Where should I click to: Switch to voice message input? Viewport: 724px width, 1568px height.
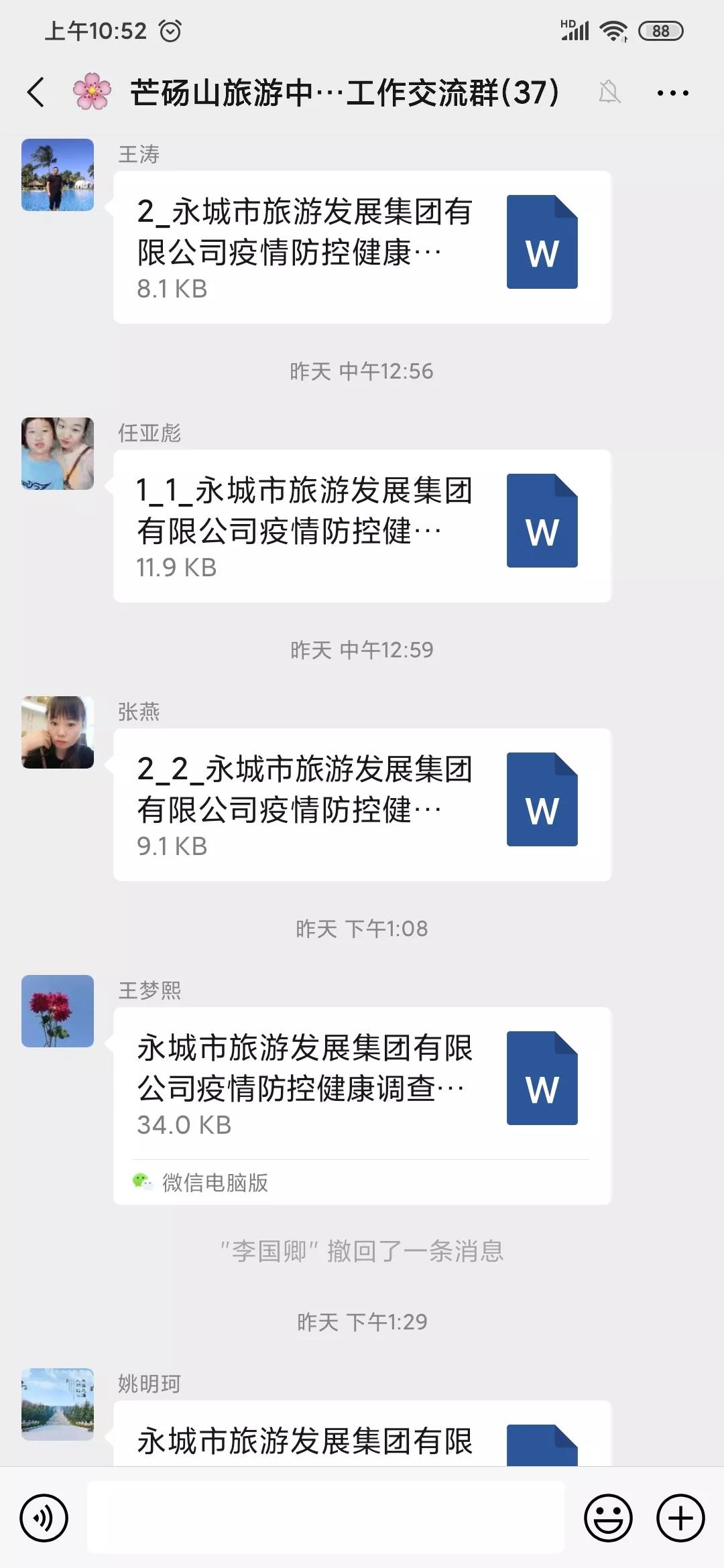[44, 1518]
